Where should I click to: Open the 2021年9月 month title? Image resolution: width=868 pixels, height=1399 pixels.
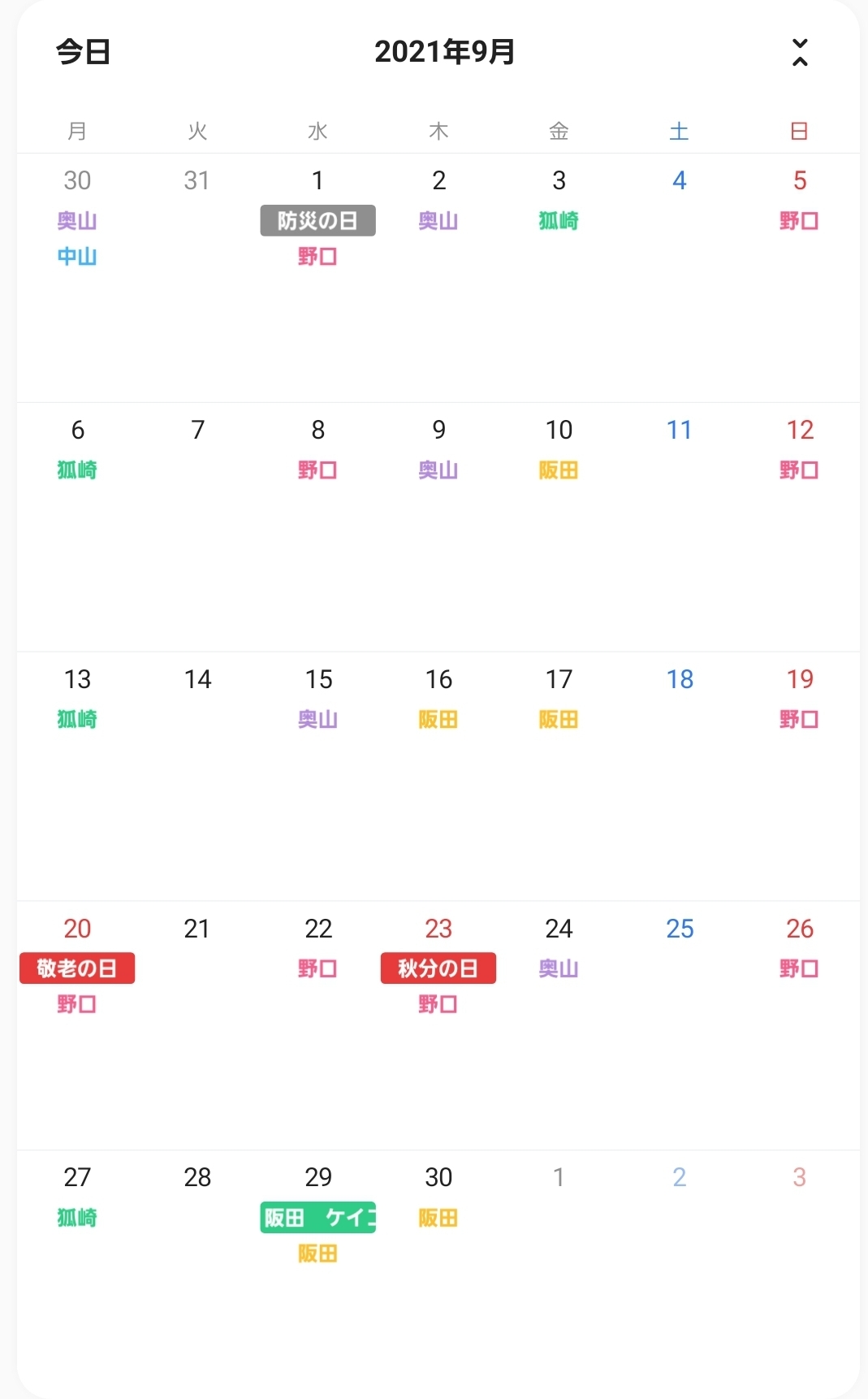pyautogui.click(x=445, y=52)
